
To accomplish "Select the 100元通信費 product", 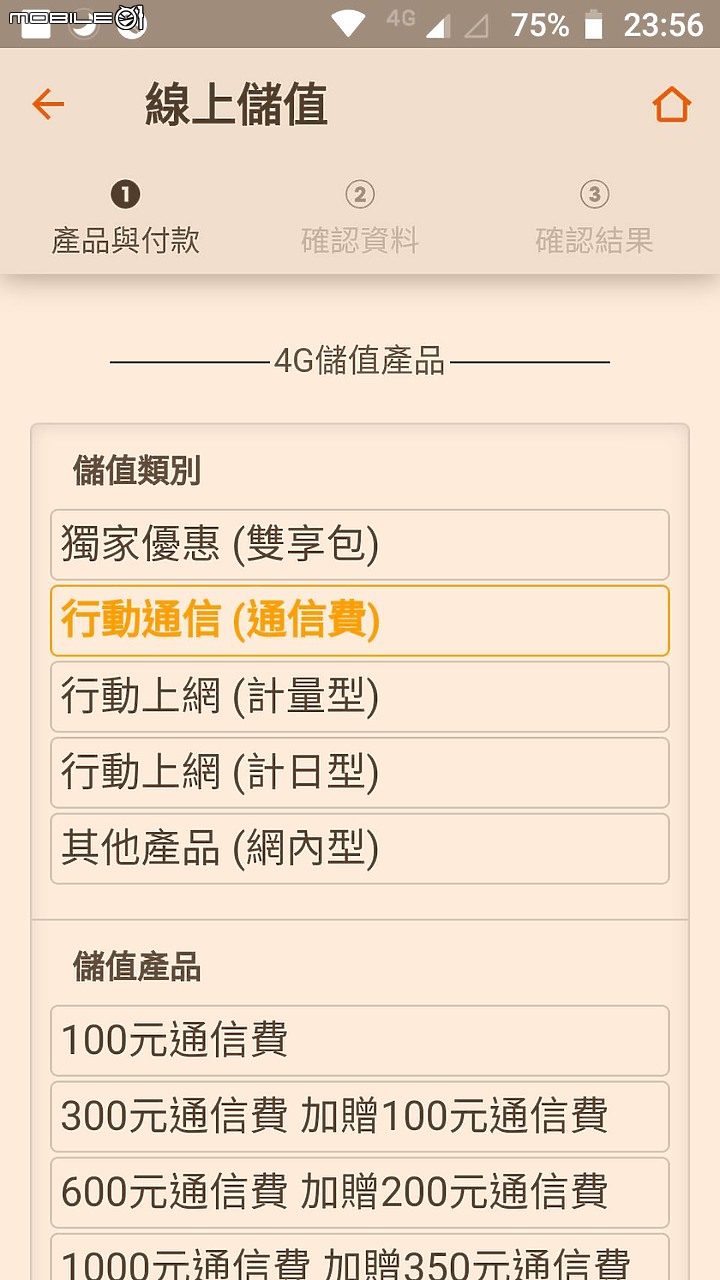I will [360, 1041].
